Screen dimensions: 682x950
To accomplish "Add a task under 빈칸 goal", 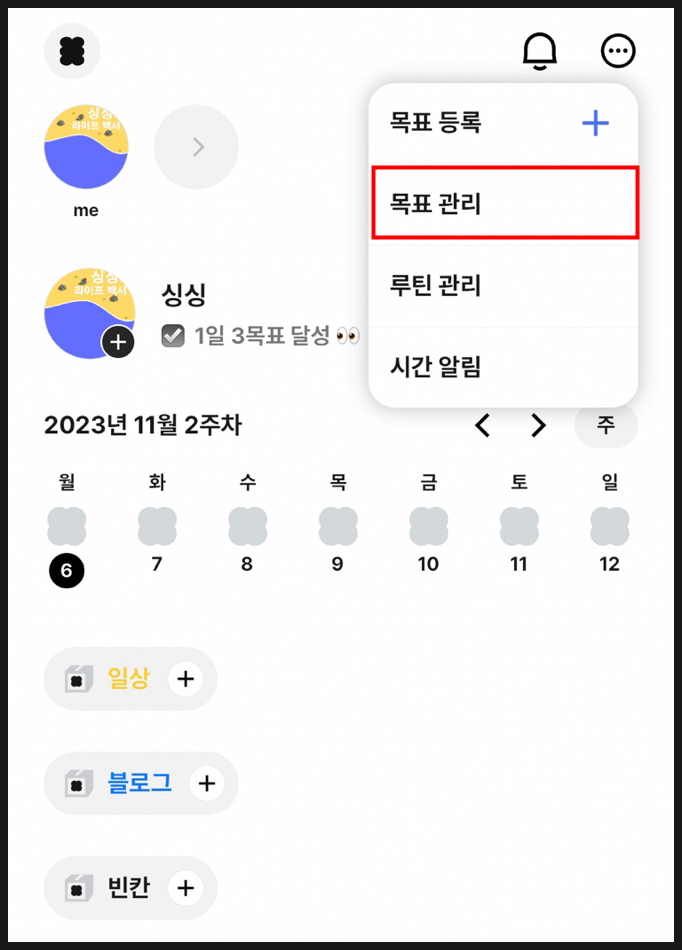I will coord(184,887).
